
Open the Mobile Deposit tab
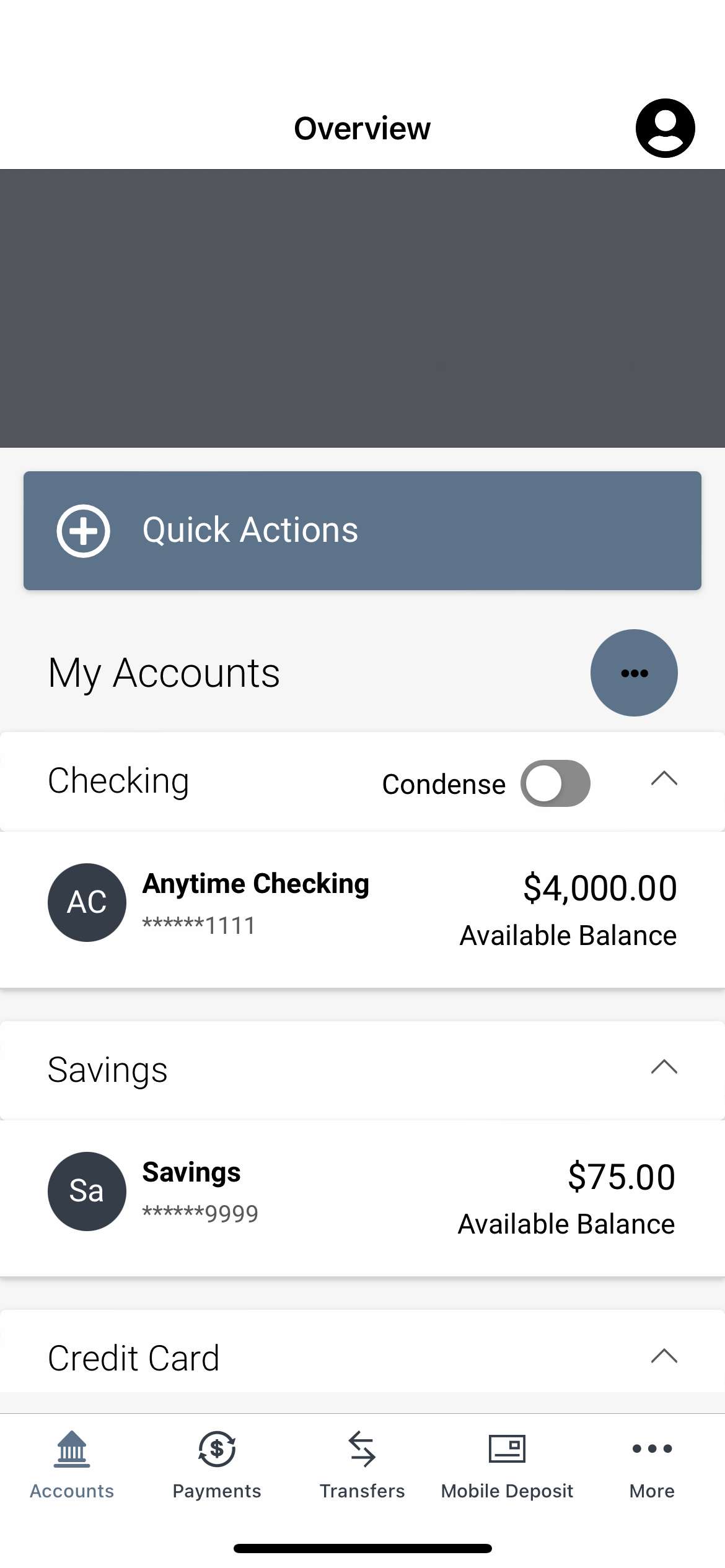507,1464
